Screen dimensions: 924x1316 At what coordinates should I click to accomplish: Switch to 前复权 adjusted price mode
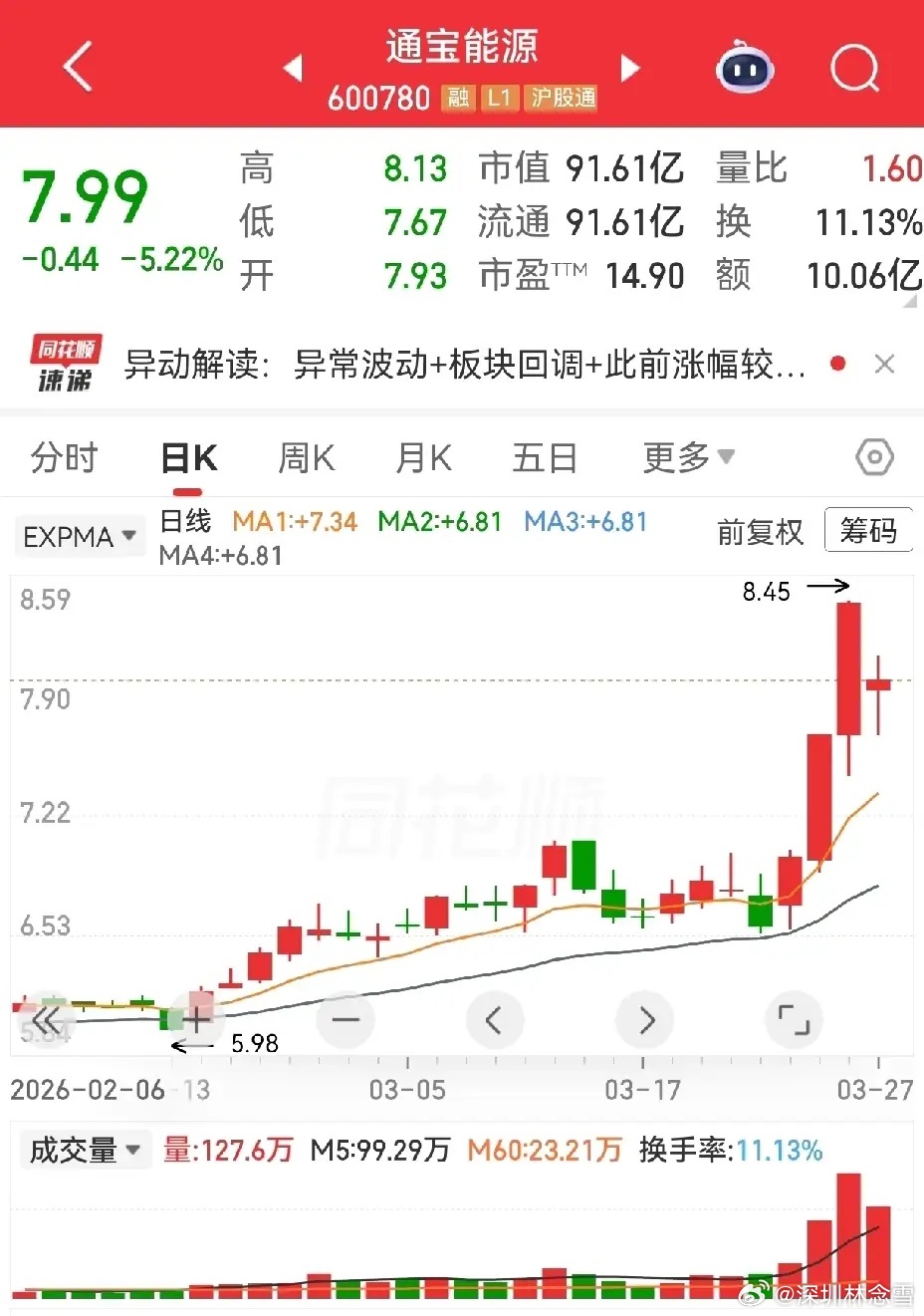760,533
